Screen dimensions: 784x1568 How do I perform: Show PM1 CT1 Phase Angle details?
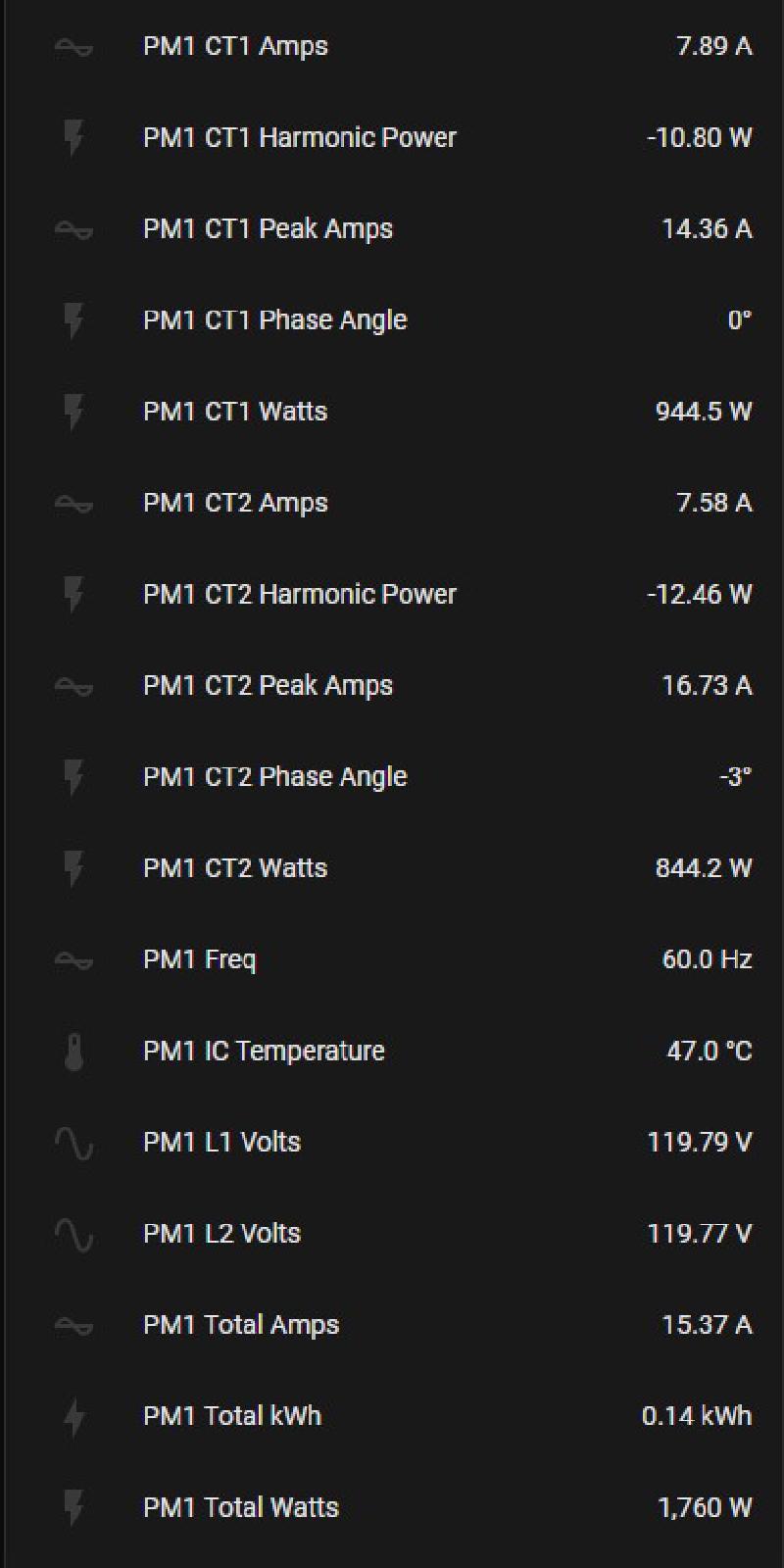click(274, 319)
